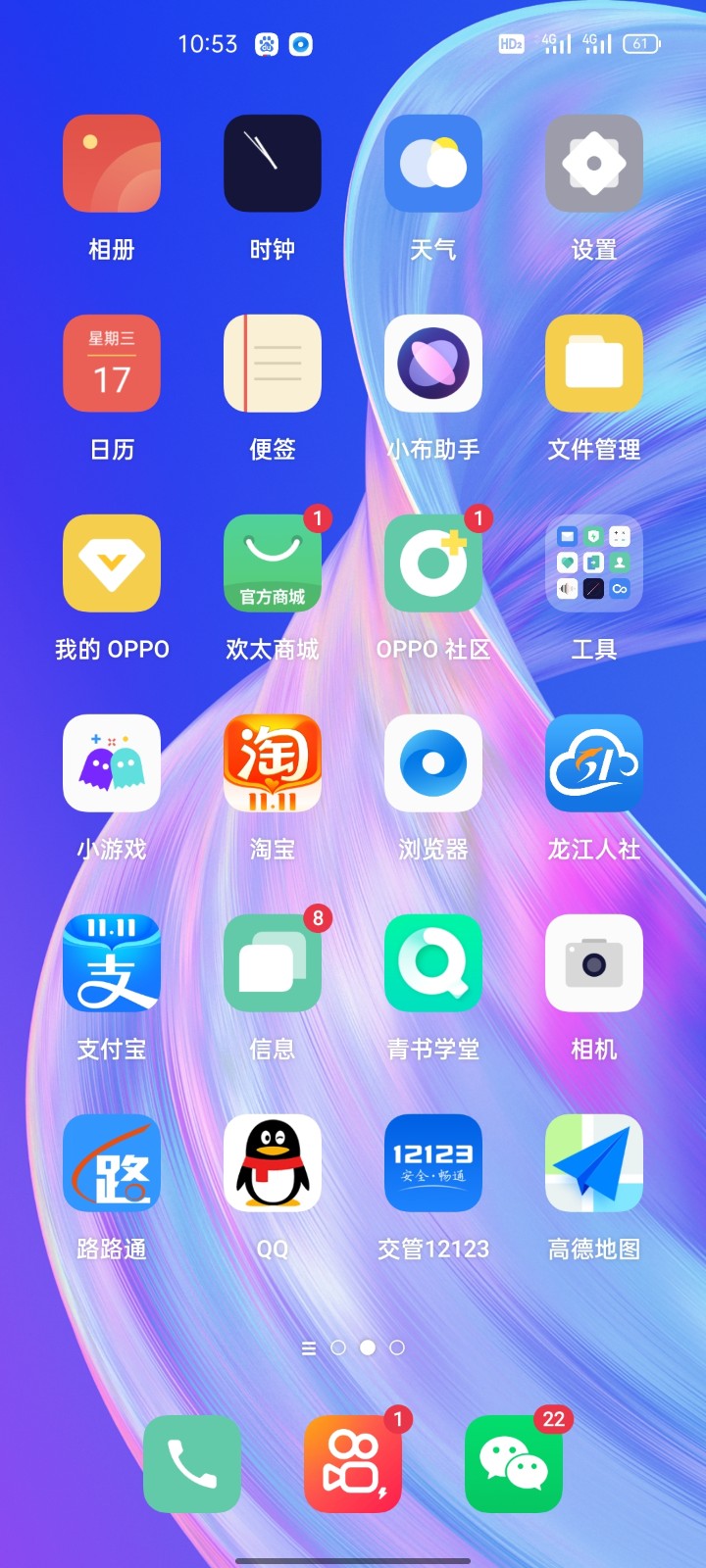Open the 浏览器 browser
Screen dimensions: 706x1568
pos(433,763)
